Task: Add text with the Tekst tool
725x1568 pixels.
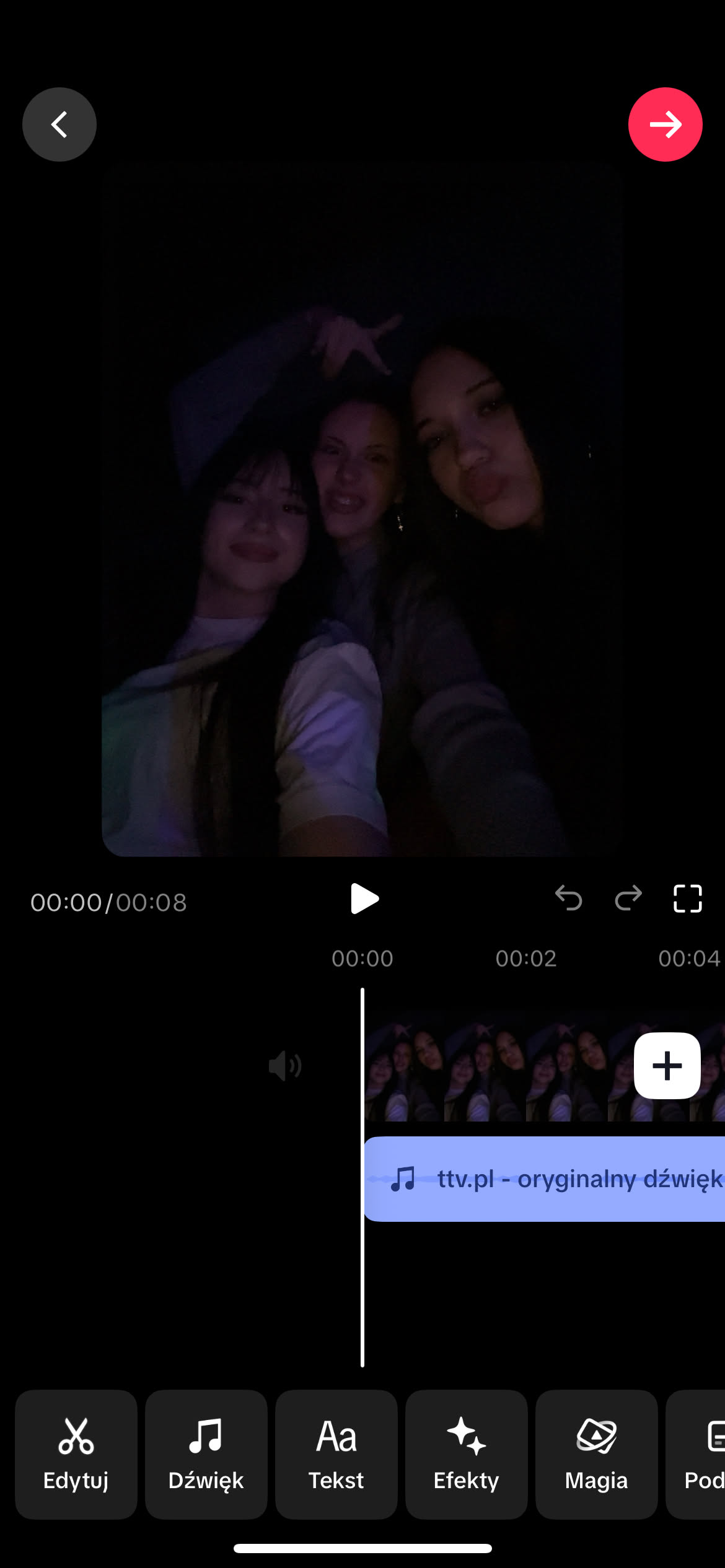Action: (x=336, y=1454)
